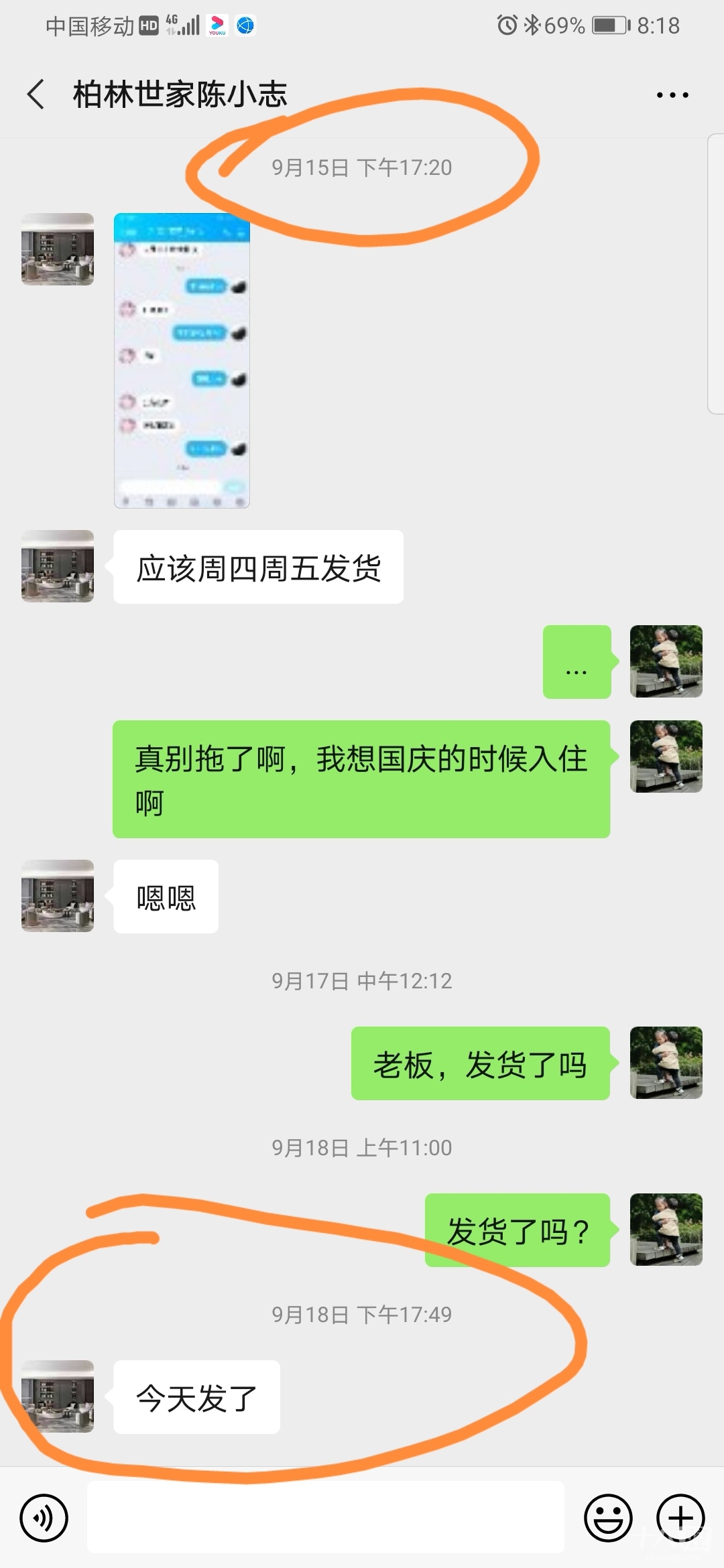Switch to voice message input
This screenshot has width=724, height=1568.
coord(44,1518)
